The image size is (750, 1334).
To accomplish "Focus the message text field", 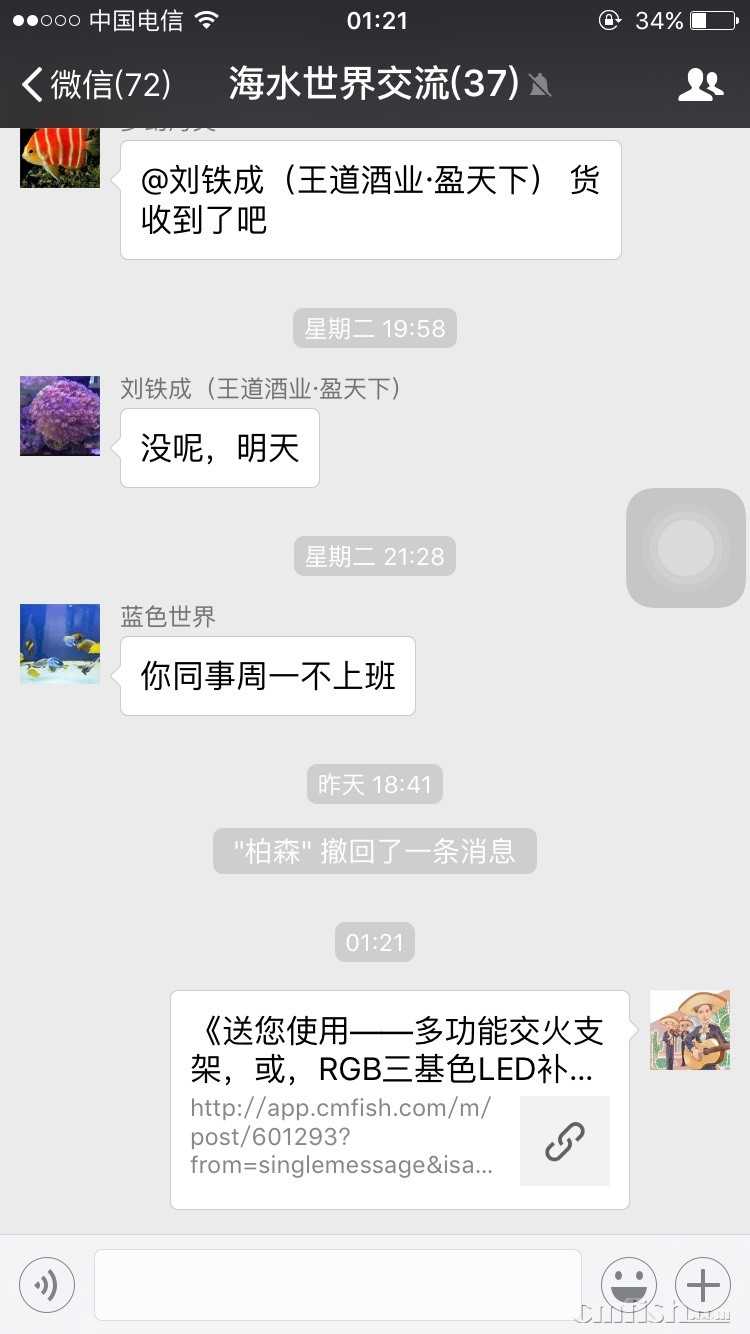I will coord(337,1285).
